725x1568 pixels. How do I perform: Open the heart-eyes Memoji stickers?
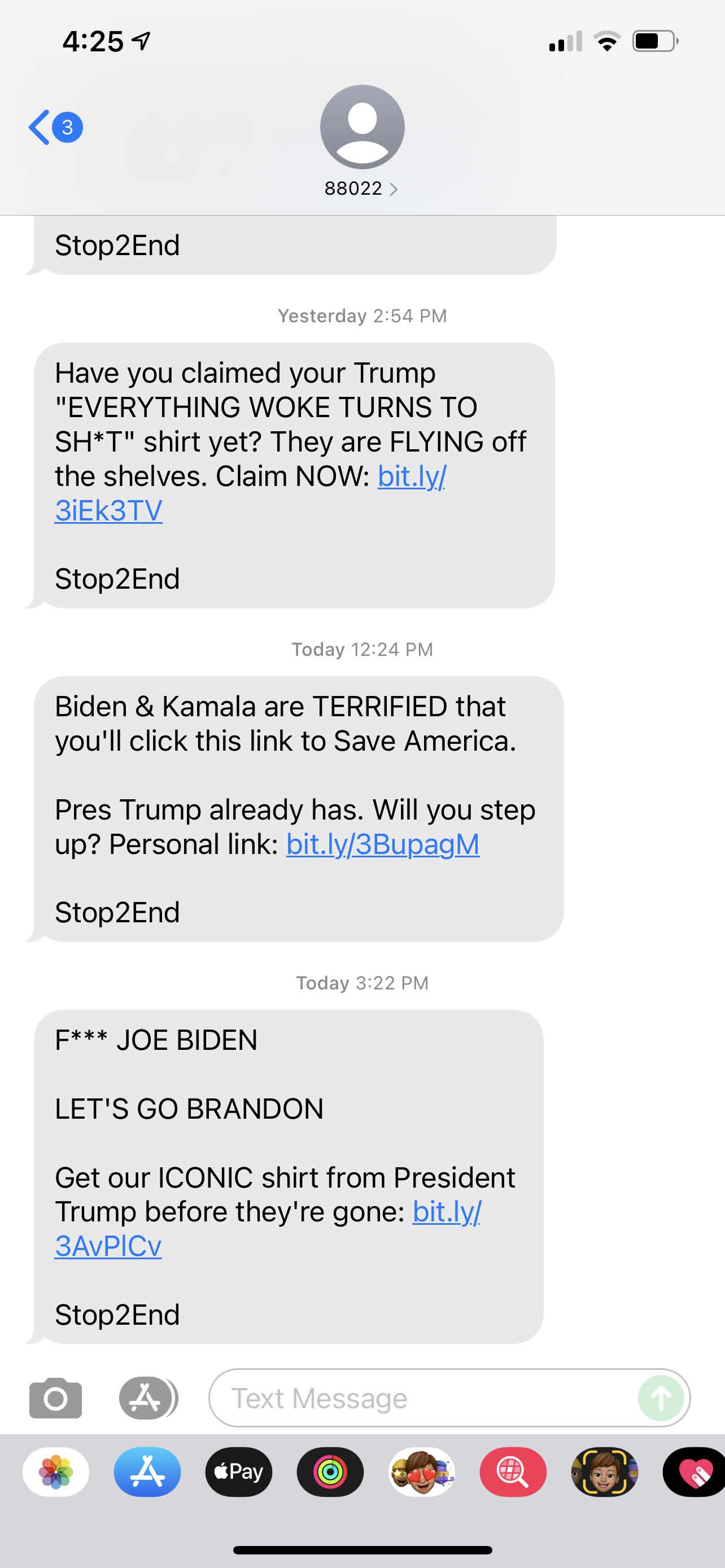[x=421, y=1471]
